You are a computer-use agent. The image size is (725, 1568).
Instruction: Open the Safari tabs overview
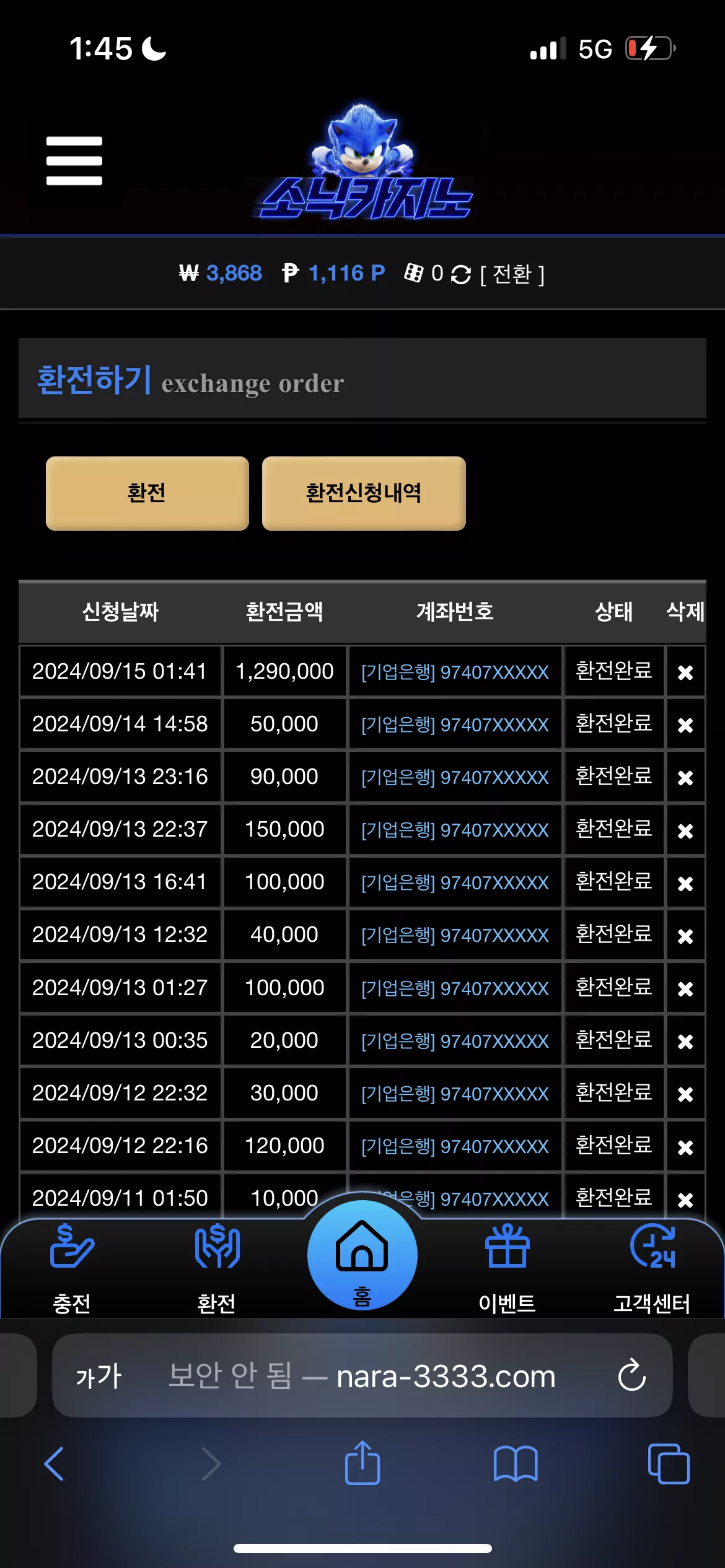(x=669, y=1464)
